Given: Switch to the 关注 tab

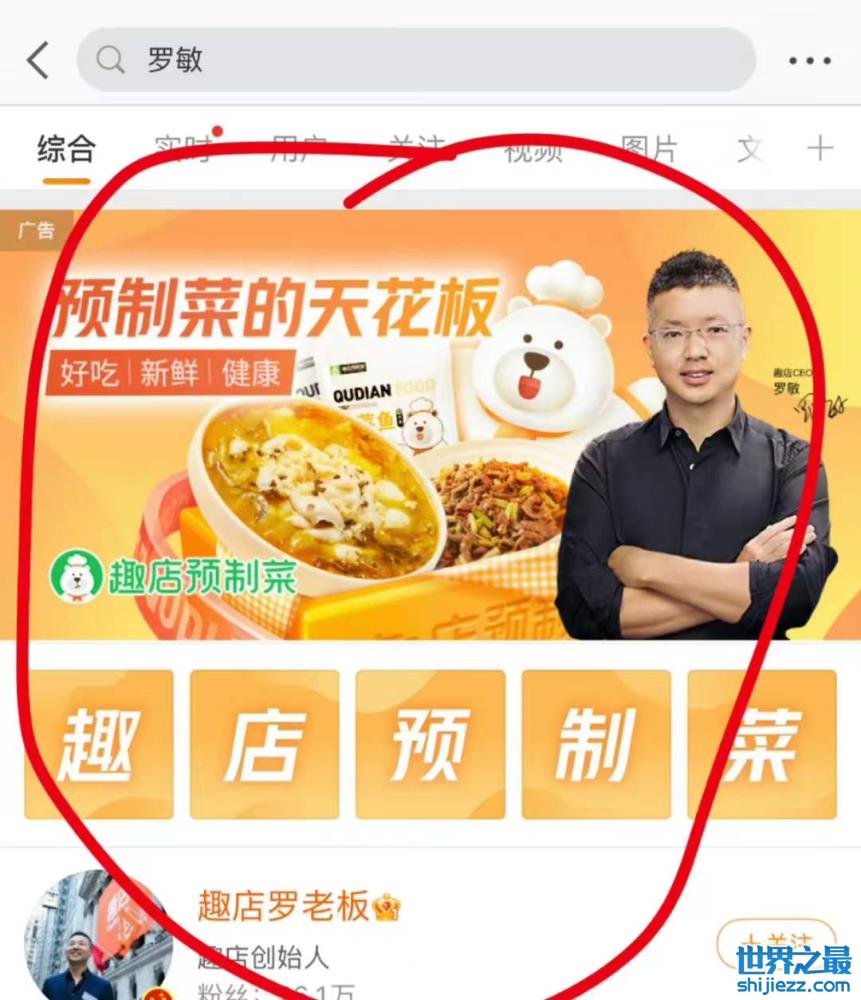Looking at the screenshot, I should [x=416, y=150].
